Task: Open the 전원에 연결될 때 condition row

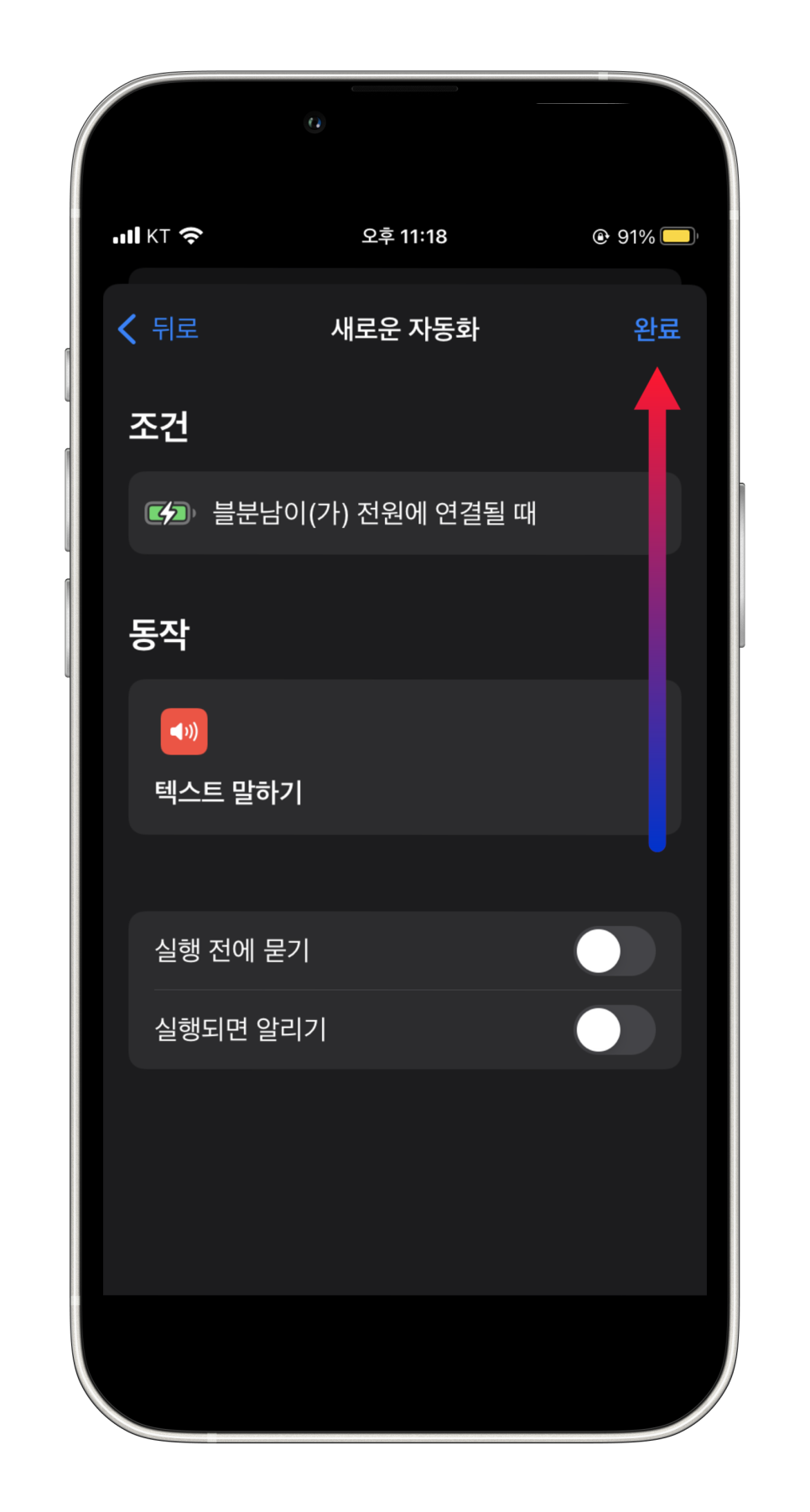Action: pyautogui.click(x=404, y=513)
